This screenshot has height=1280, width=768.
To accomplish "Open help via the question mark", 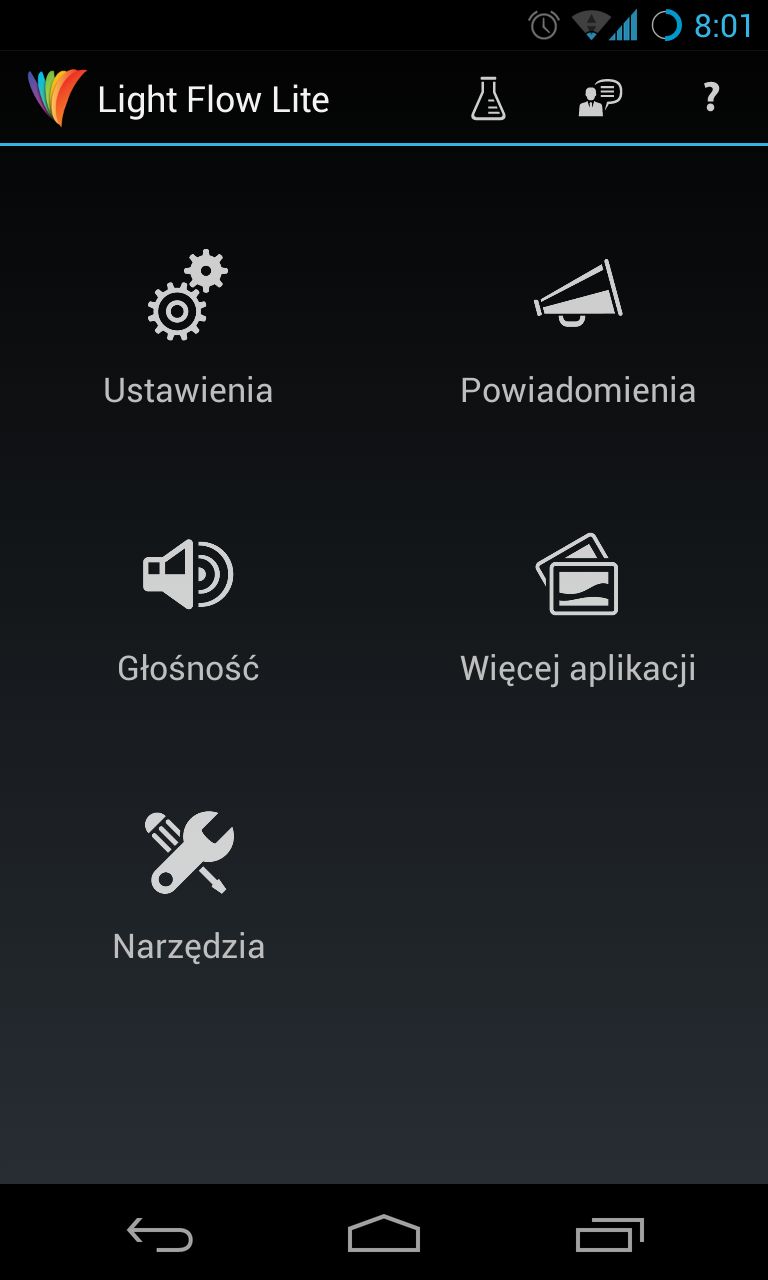I will click(711, 97).
